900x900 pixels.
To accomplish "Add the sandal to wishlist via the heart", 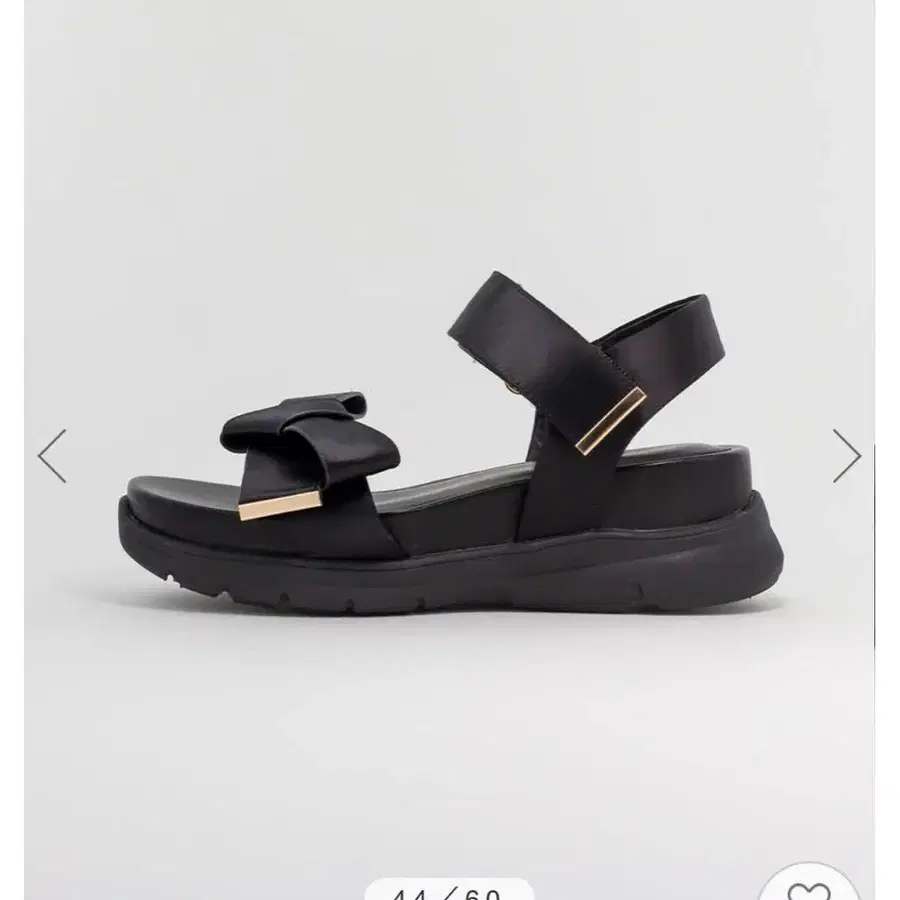I will click(808, 888).
